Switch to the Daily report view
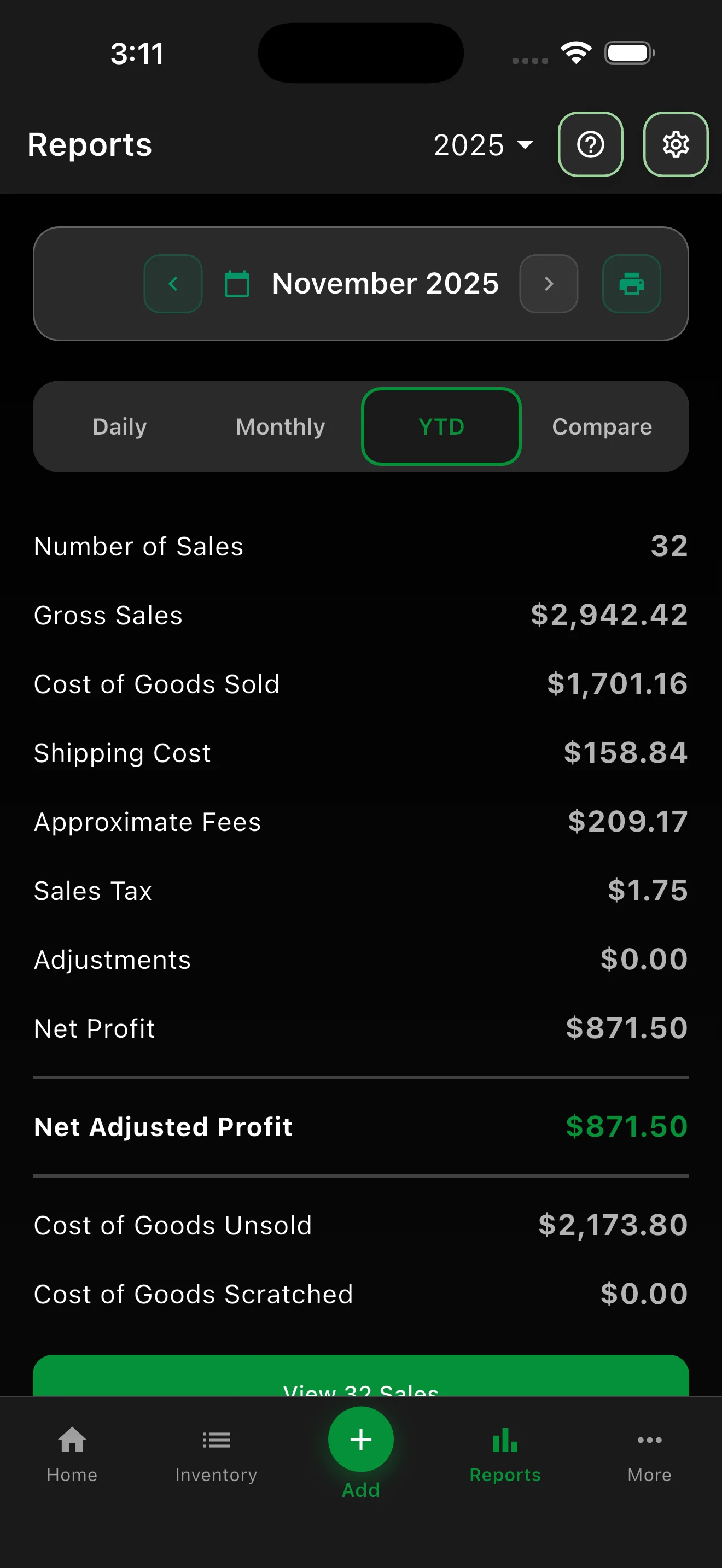This screenshot has width=722, height=1568. [120, 426]
